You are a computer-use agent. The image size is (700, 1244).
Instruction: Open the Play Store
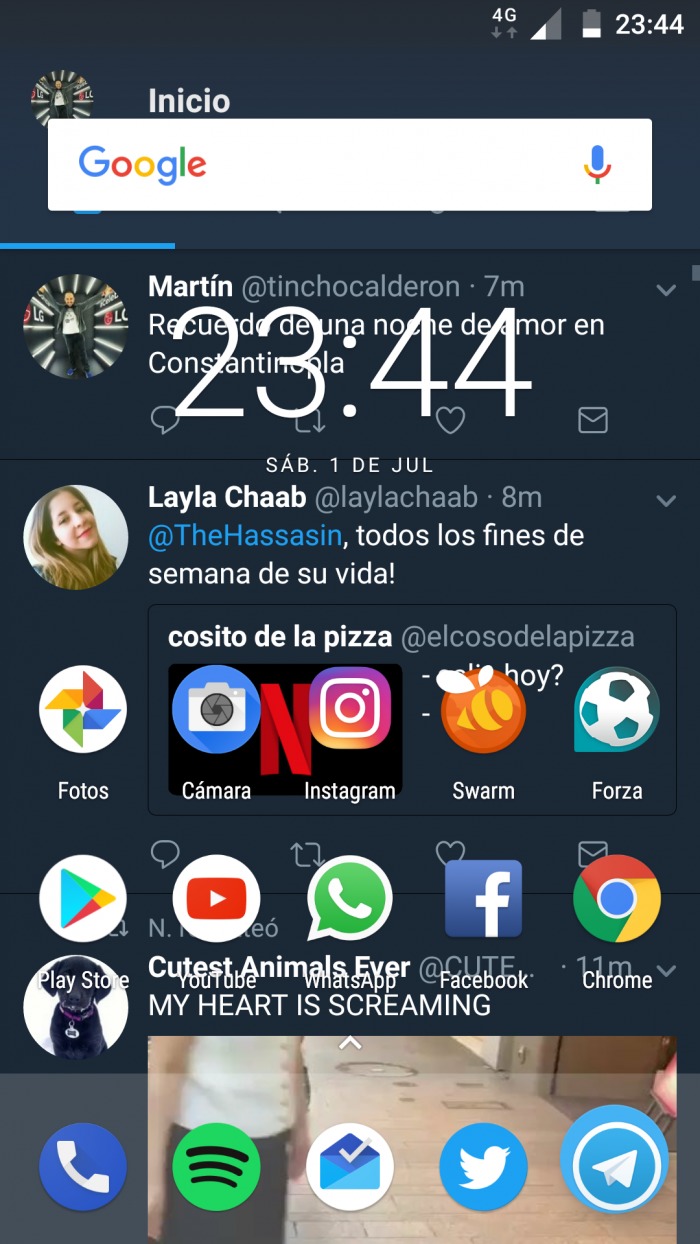pyautogui.click(x=83, y=898)
